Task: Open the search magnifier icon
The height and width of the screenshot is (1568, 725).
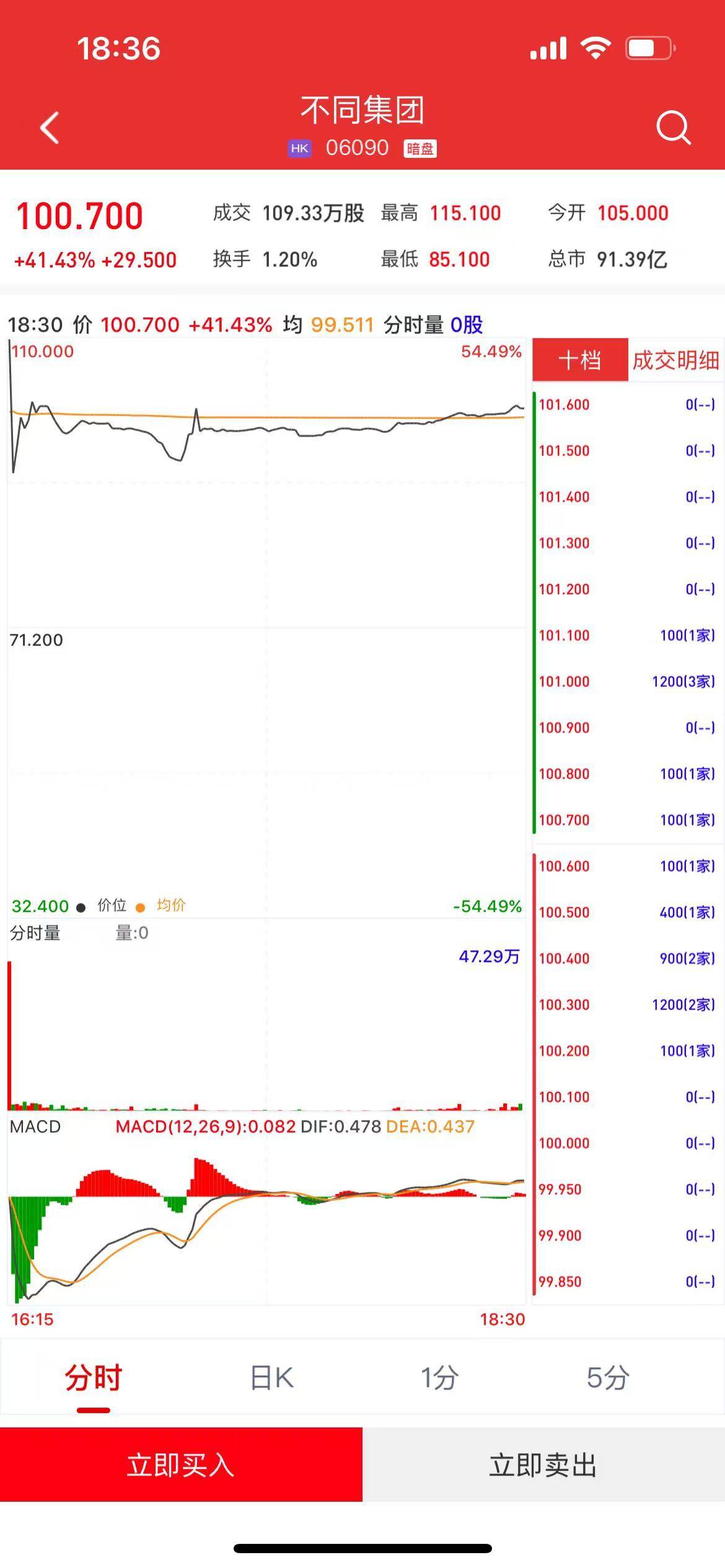Action: (673, 128)
